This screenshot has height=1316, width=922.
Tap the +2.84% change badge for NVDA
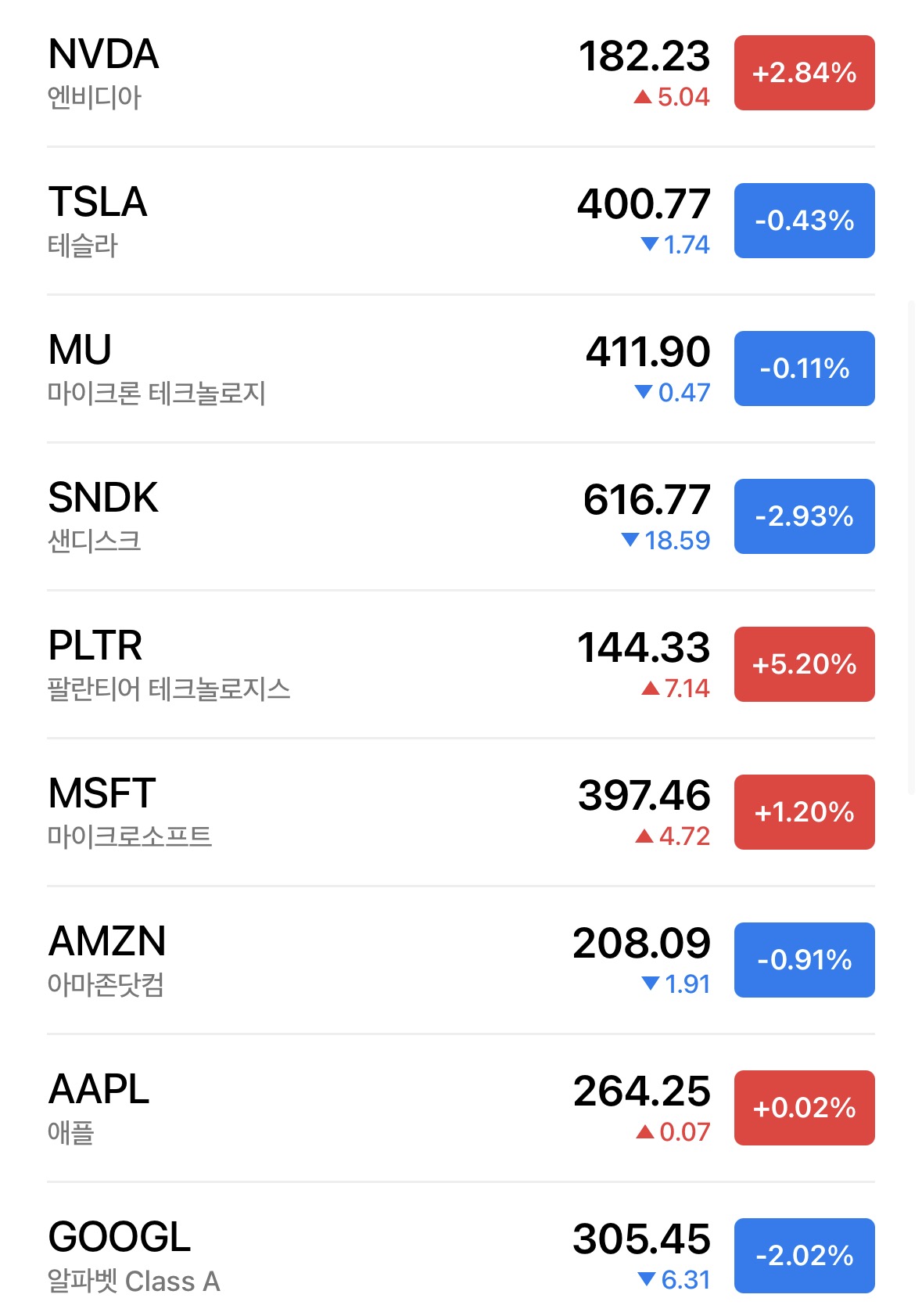[x=804, y=73]
